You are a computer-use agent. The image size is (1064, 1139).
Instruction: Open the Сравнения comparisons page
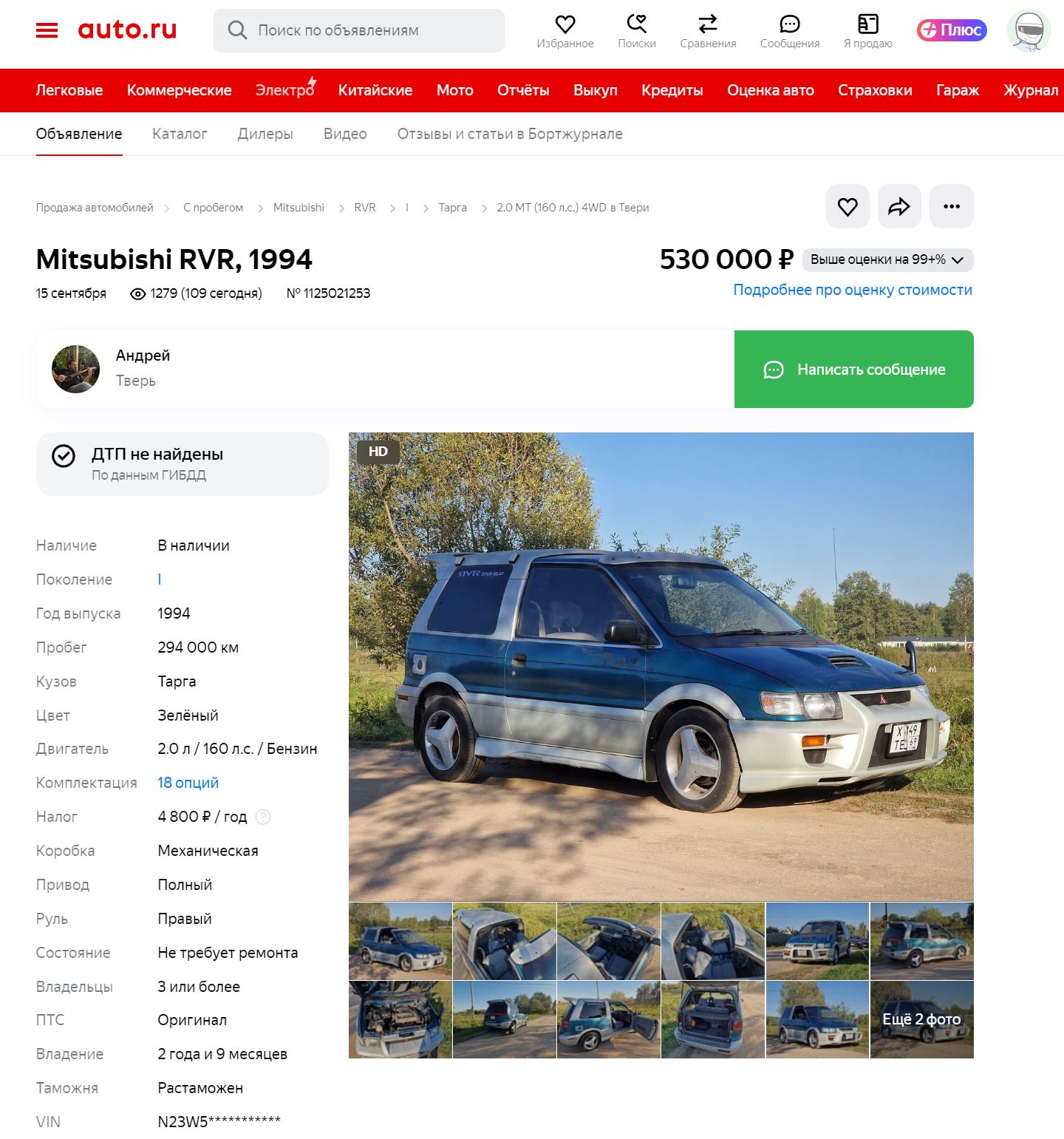click(708, 31)
